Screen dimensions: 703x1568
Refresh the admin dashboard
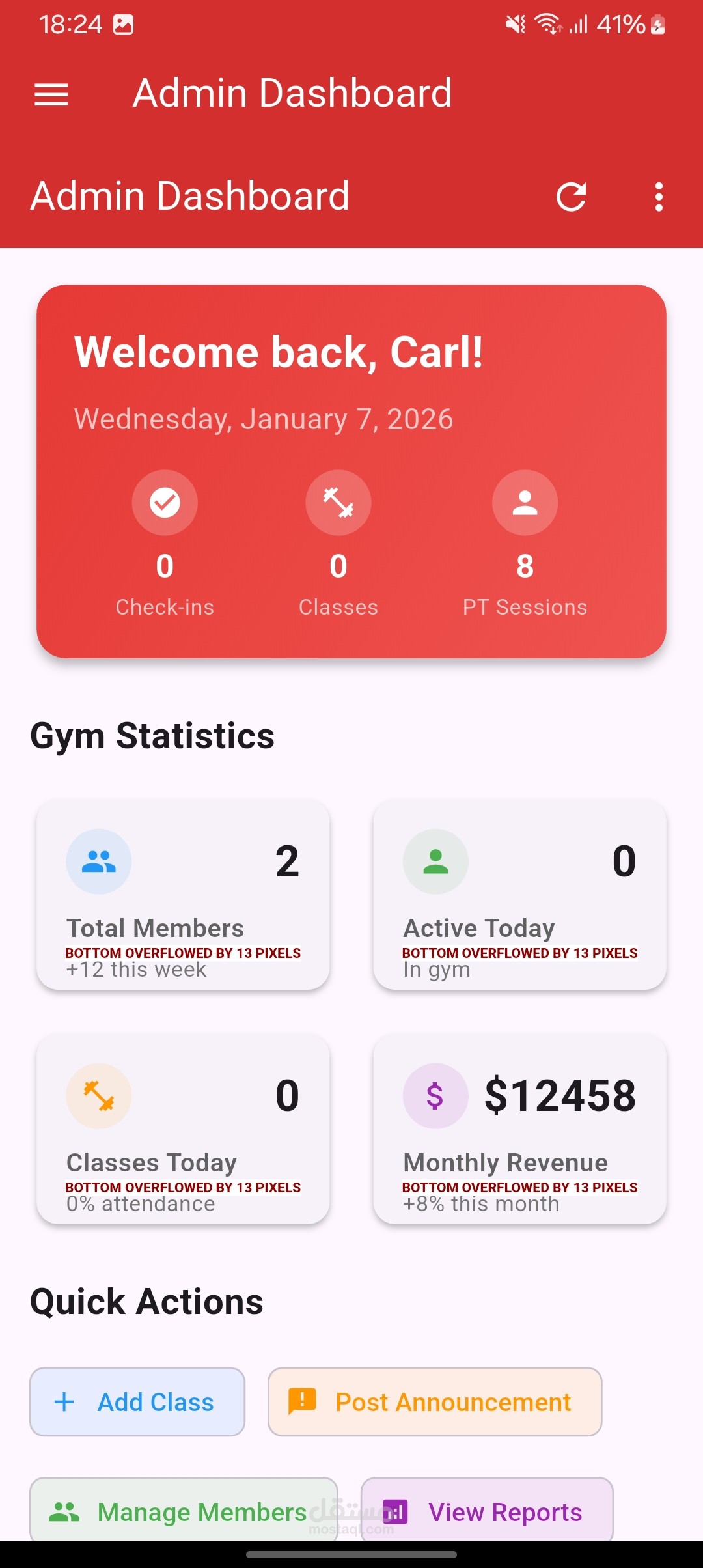click(572, 197)
